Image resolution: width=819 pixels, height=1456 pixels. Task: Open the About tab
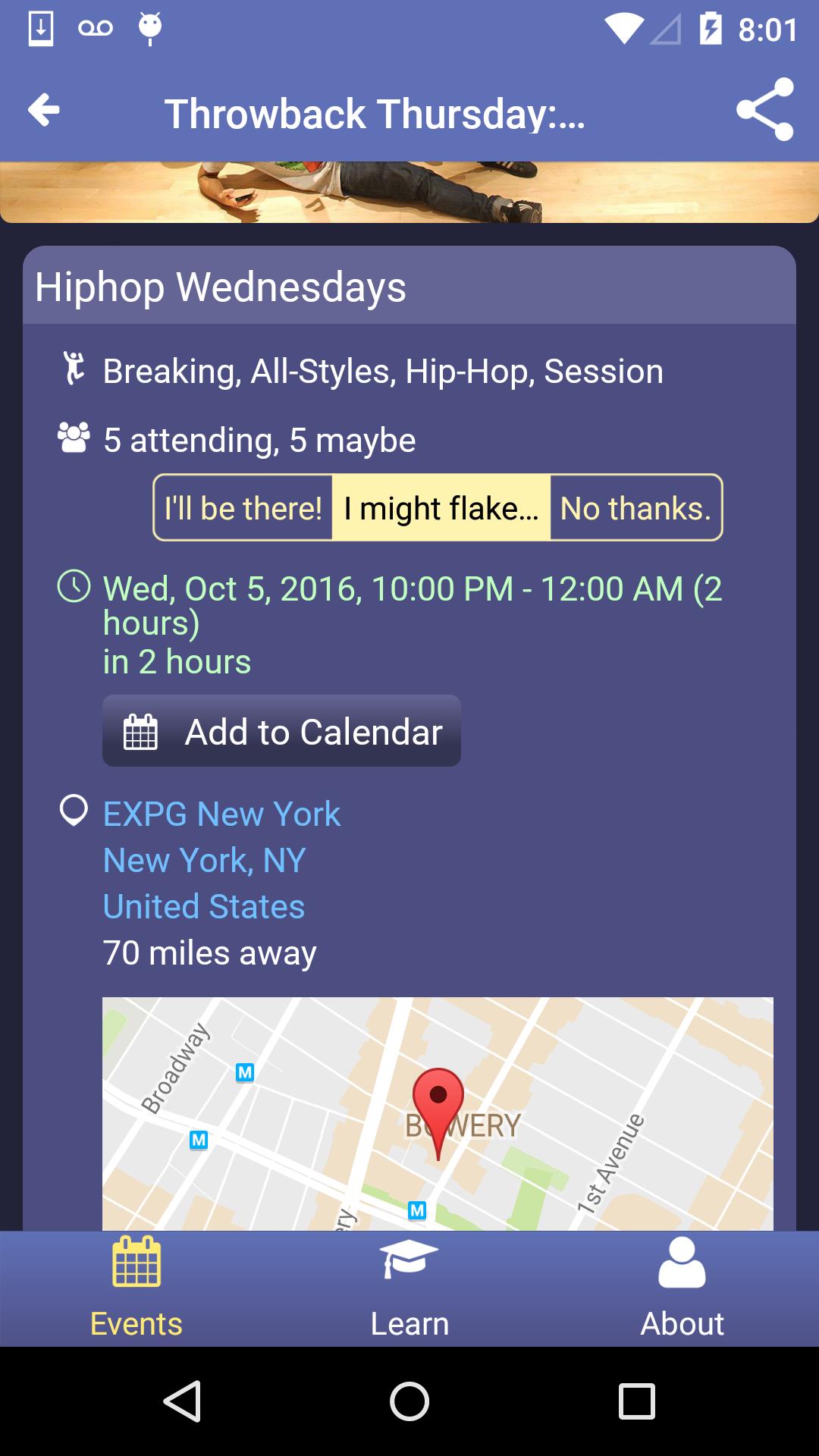682,1289
